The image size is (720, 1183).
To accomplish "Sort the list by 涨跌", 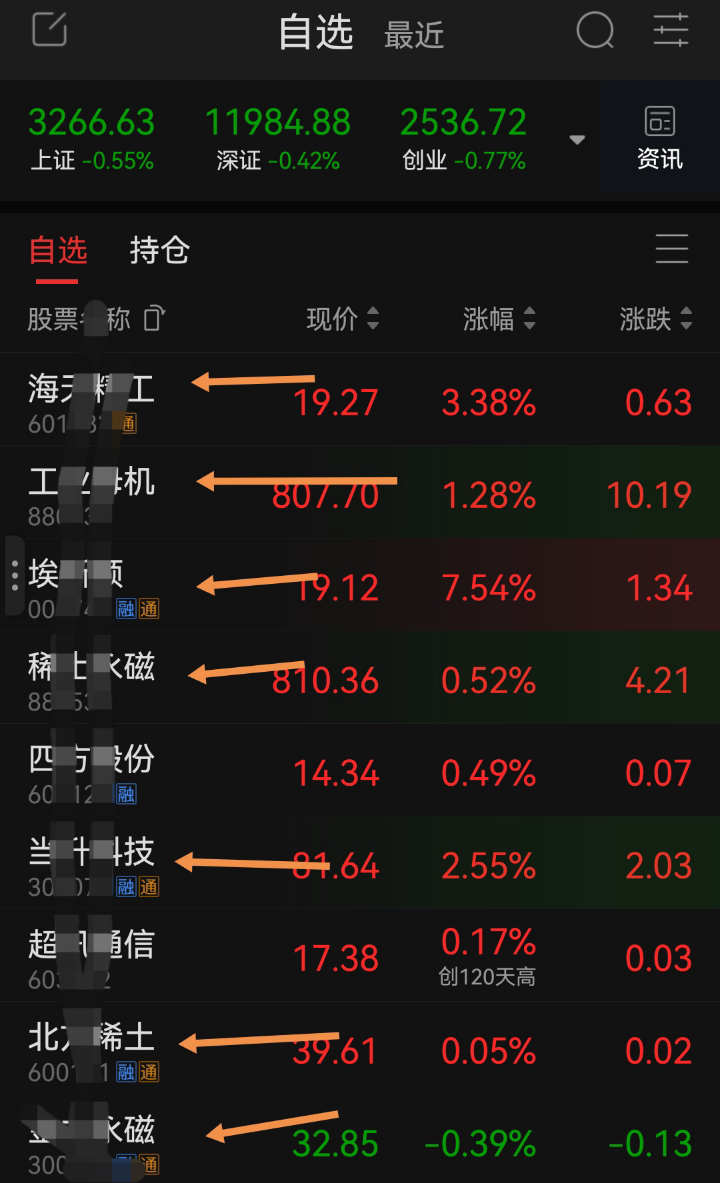I will pos(656,318).
